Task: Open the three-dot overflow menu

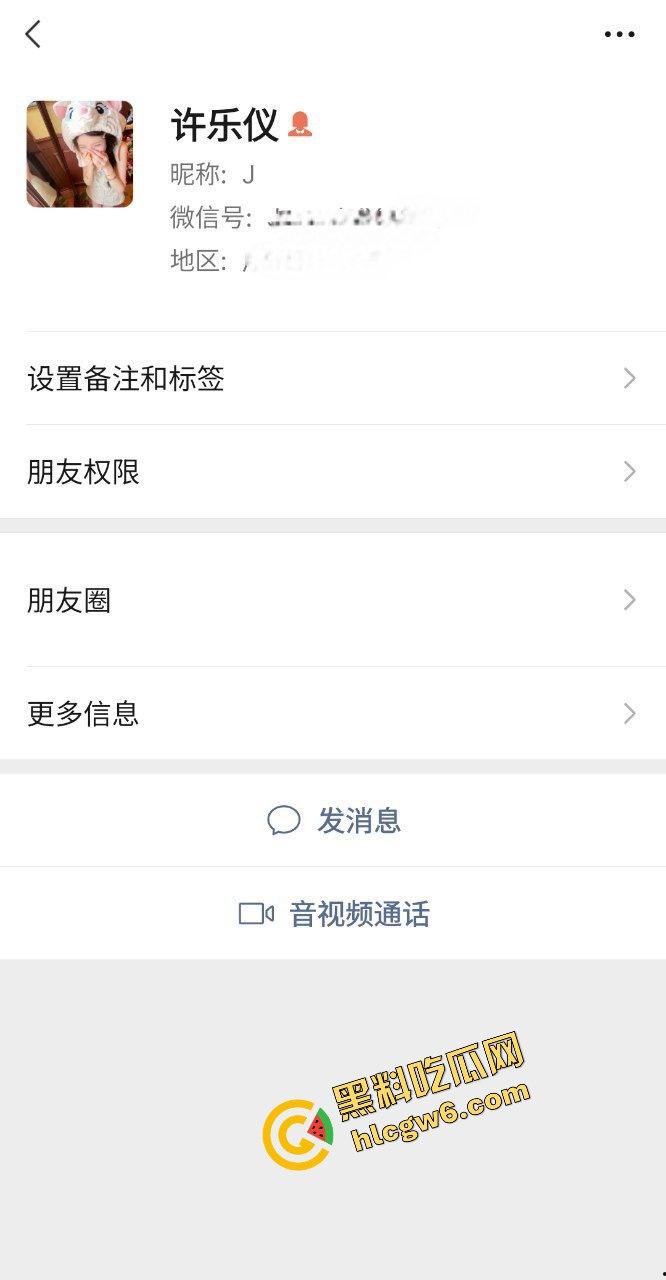Action: [x=619, y=35]
